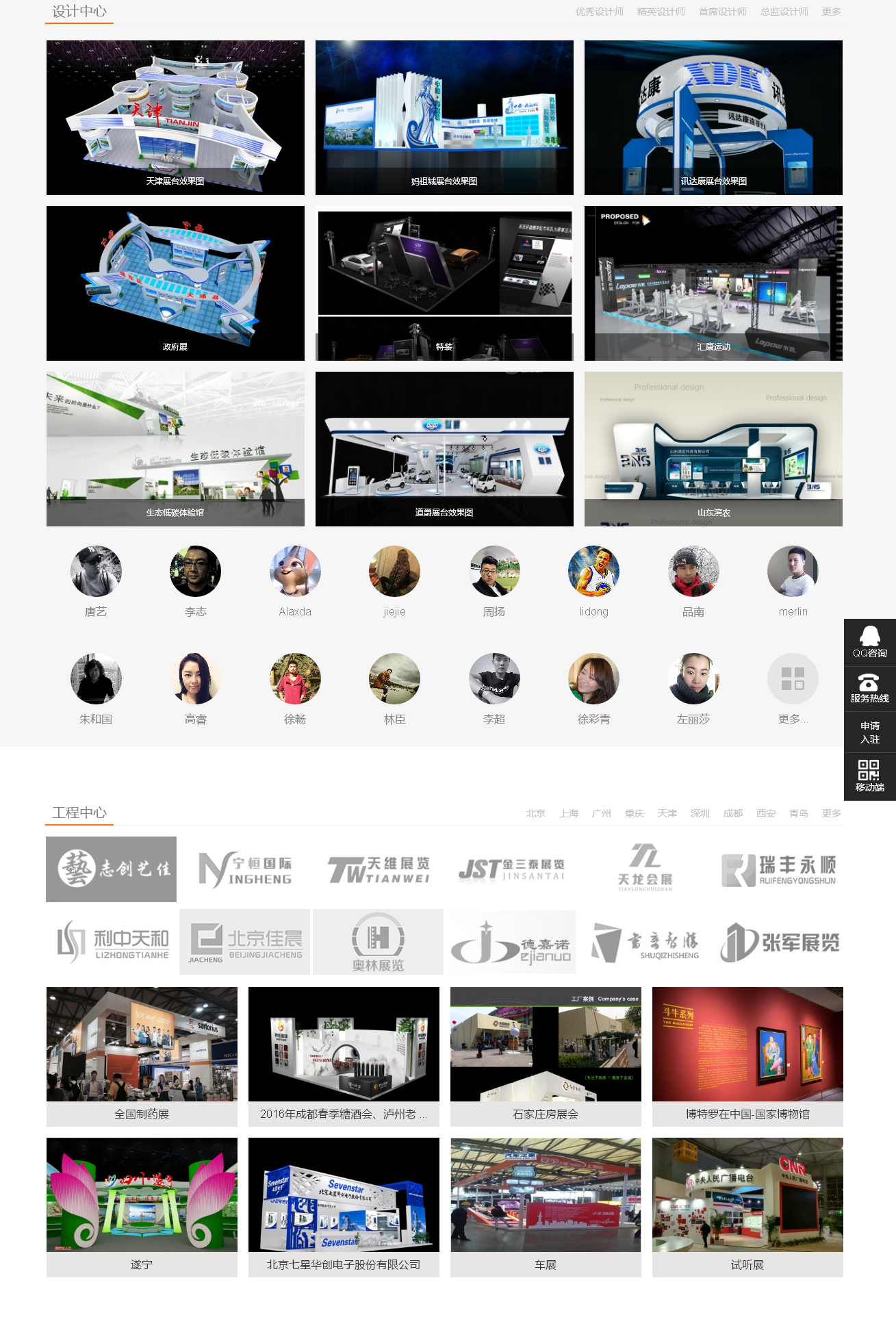Tap 服务热线 phone button
This screenshot has width=896, height=1328.
(869, 687)
